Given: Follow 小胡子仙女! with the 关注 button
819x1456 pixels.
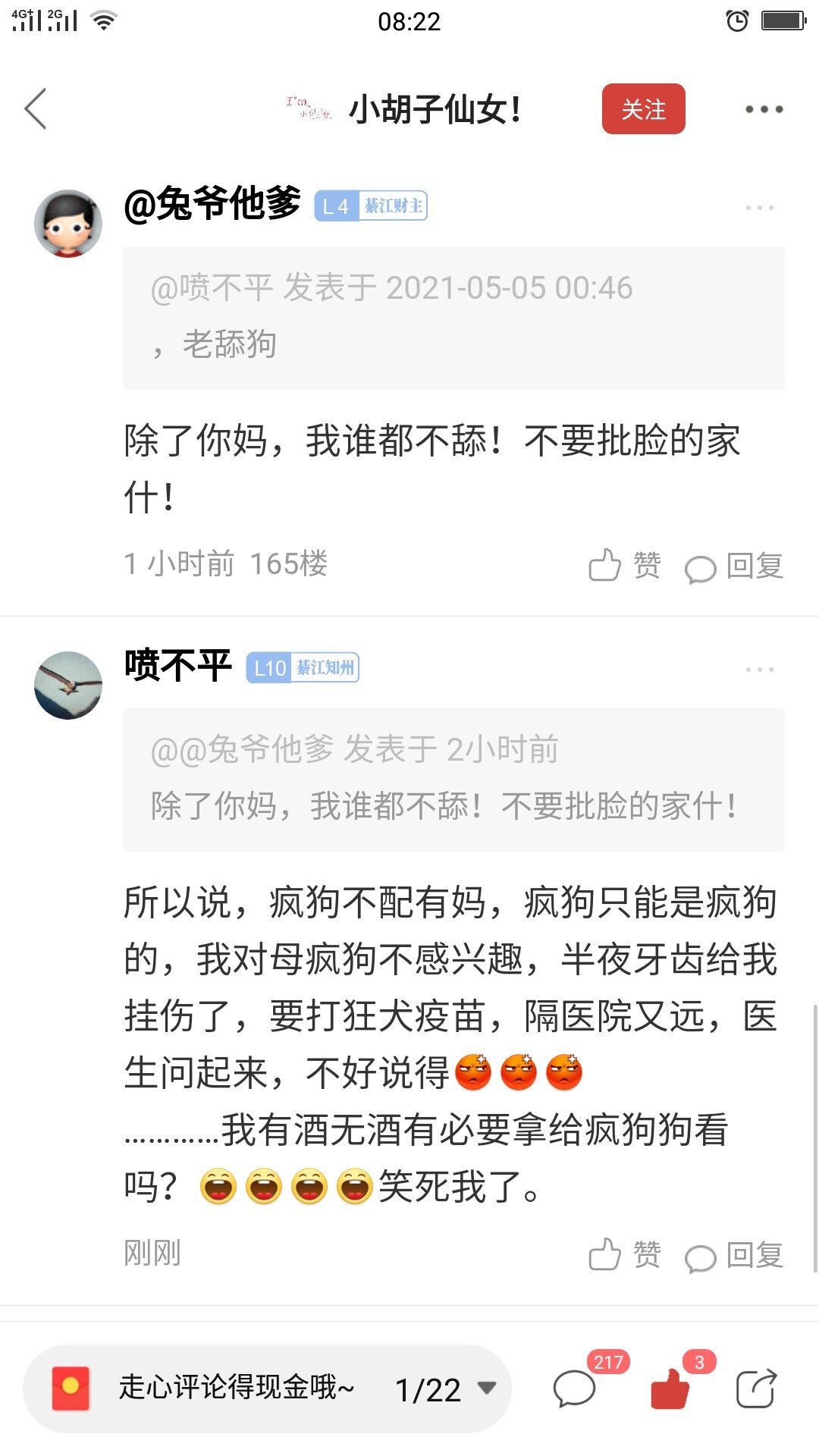Looking at the screenshot, I should click(x=643, y=109).
